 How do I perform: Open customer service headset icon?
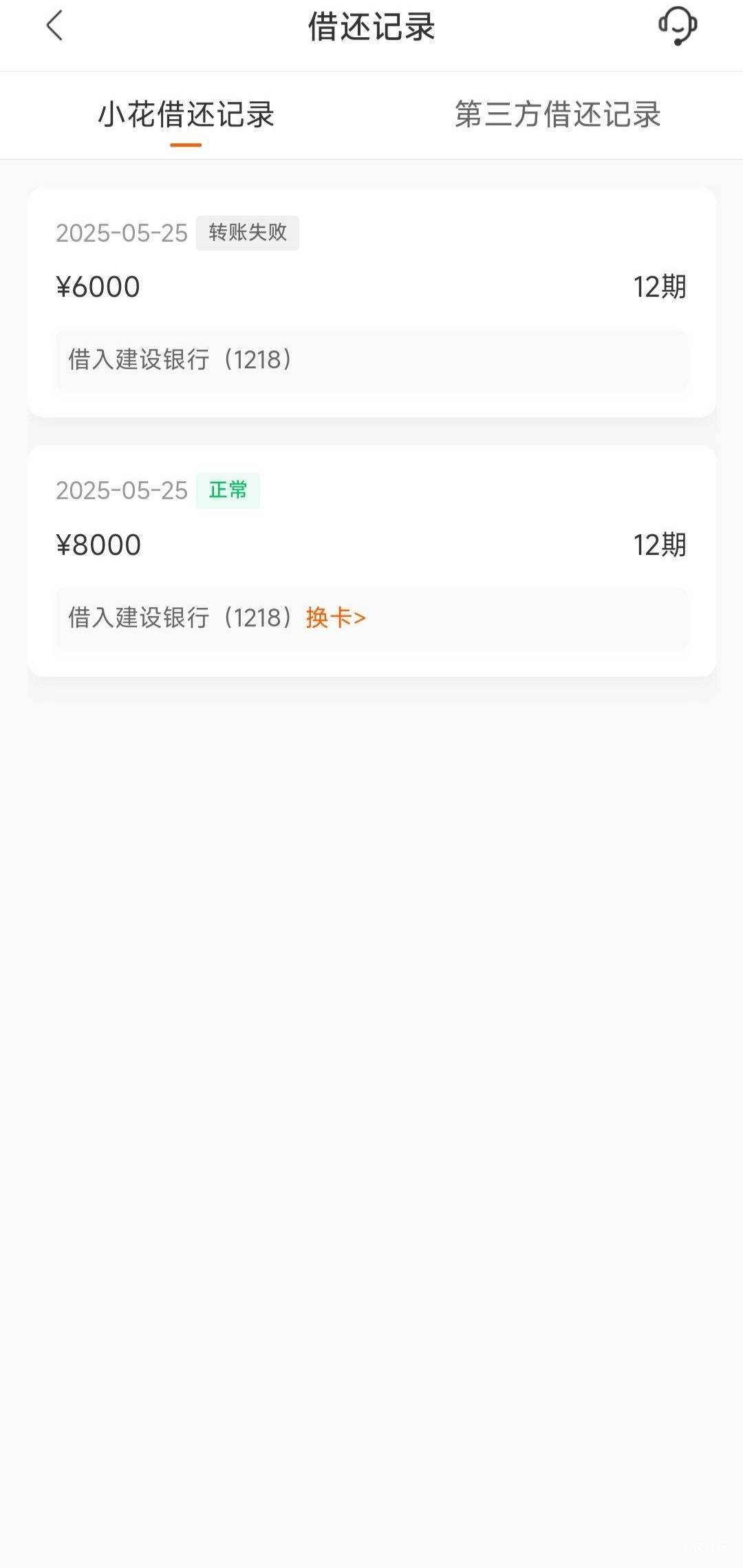tap(678, 26)
